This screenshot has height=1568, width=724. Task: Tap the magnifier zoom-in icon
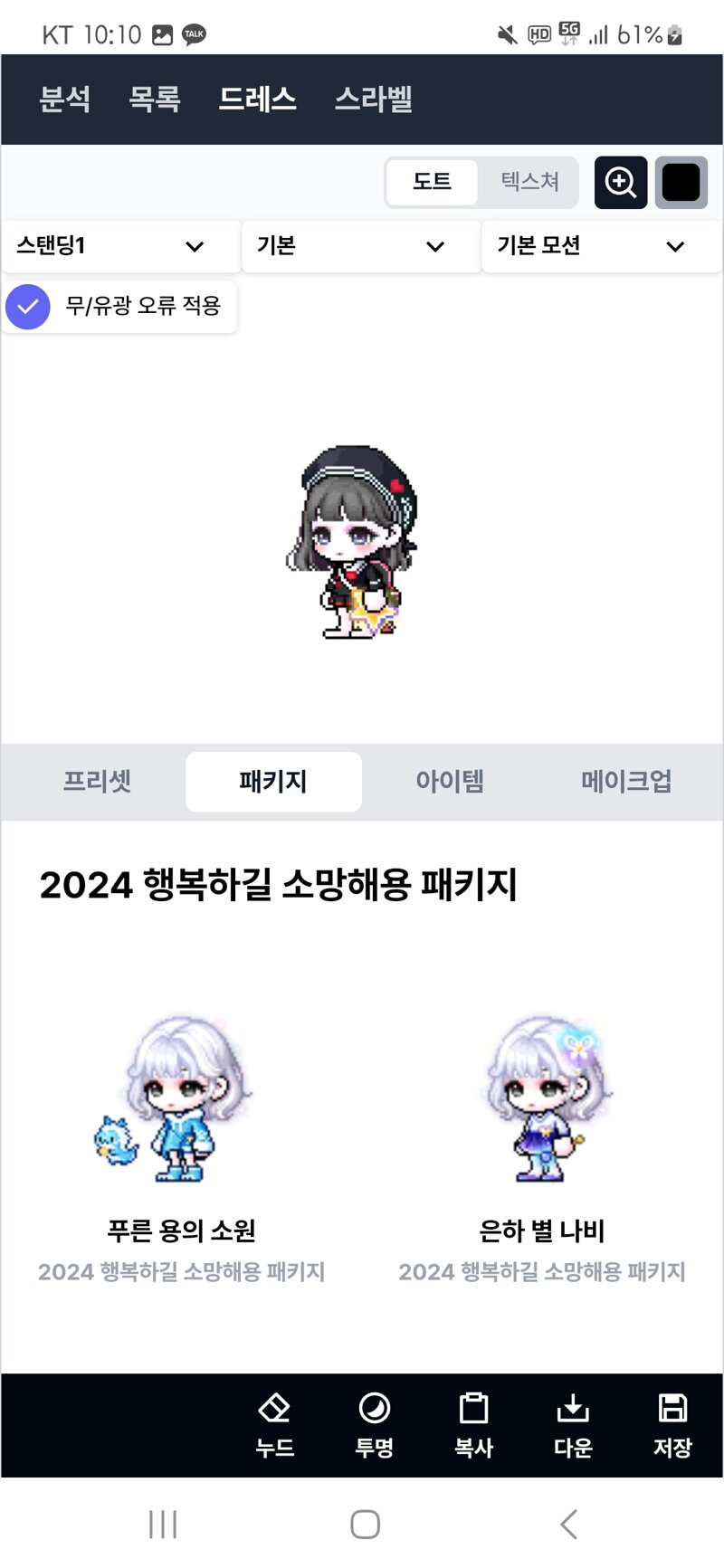621,182
